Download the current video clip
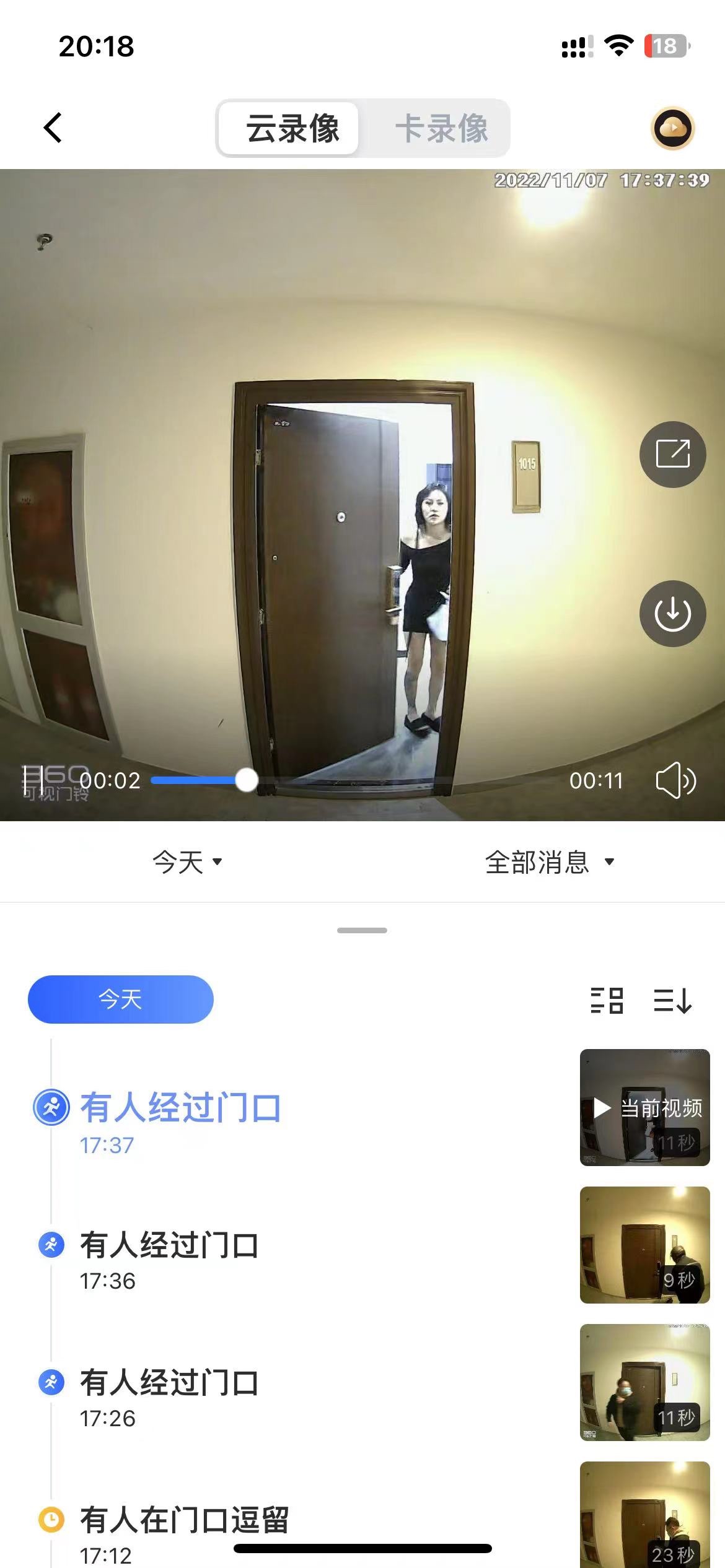 [672, 613]
